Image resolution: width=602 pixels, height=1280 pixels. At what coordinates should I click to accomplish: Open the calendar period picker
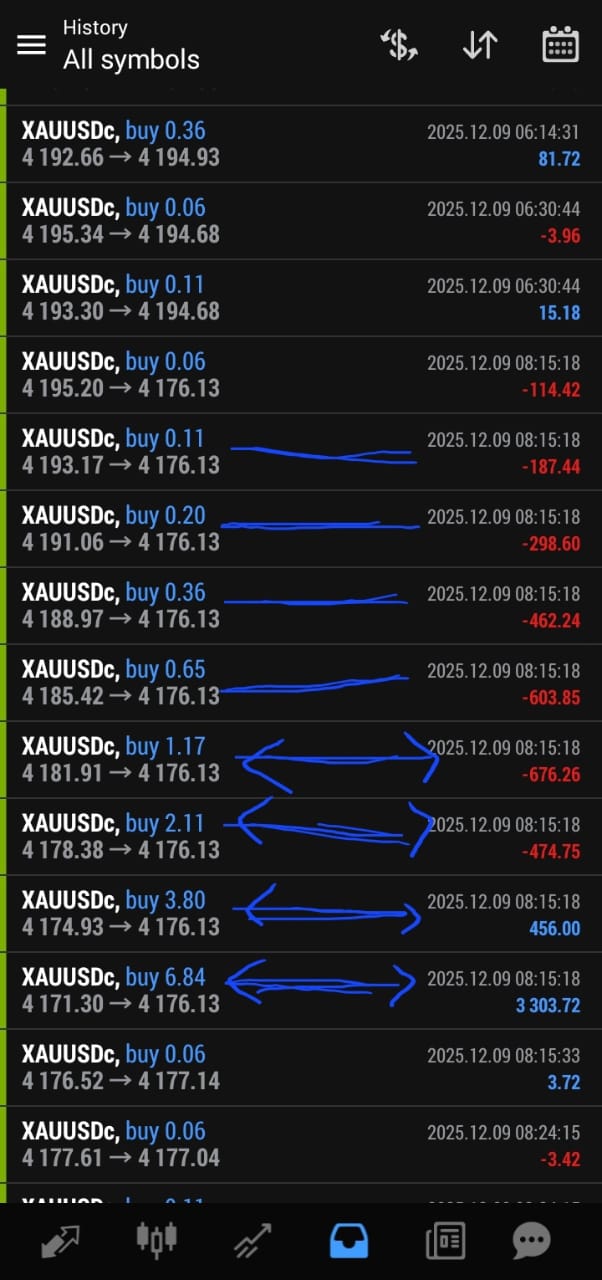[x=560, y=45]
